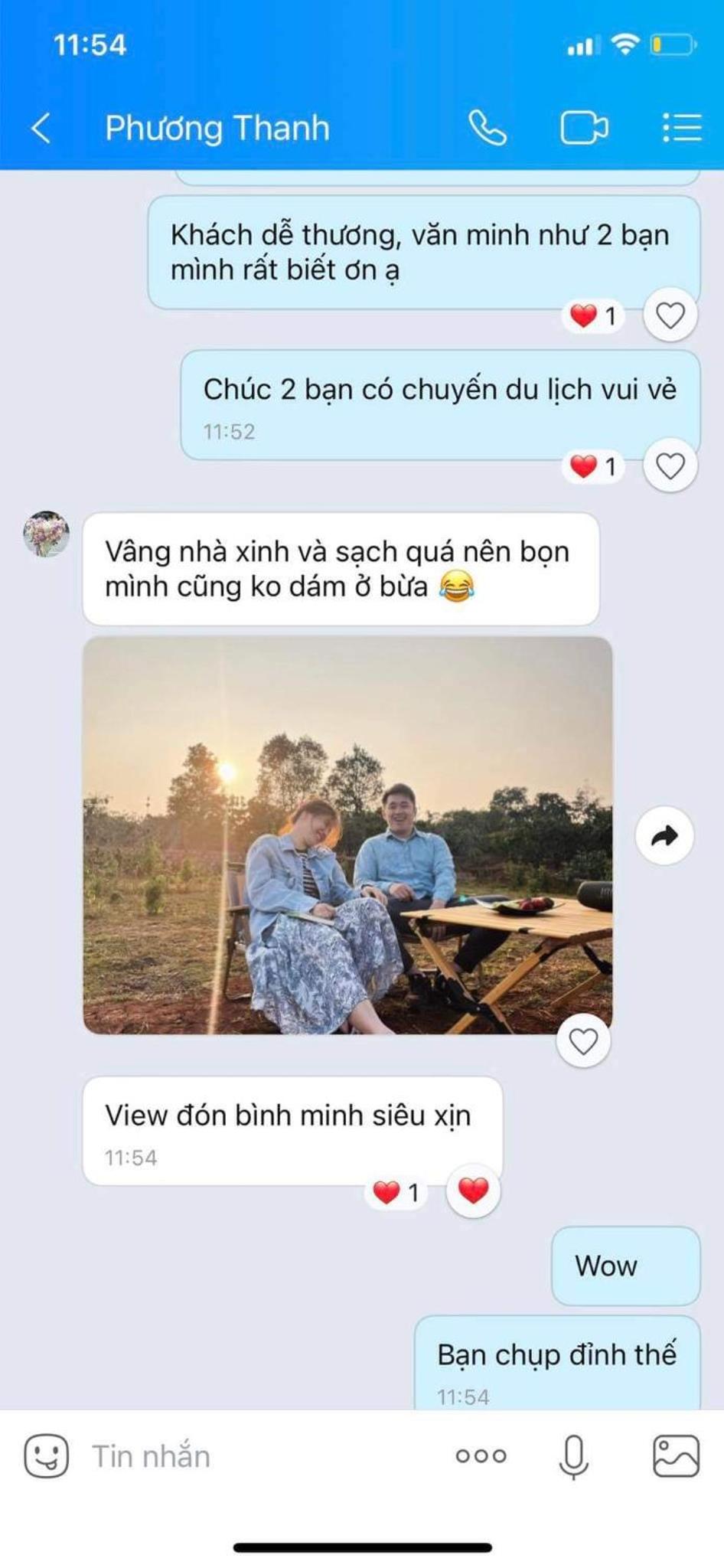Like the "Chúc 2 bạn" message
724x1568 pixels.
670,465
